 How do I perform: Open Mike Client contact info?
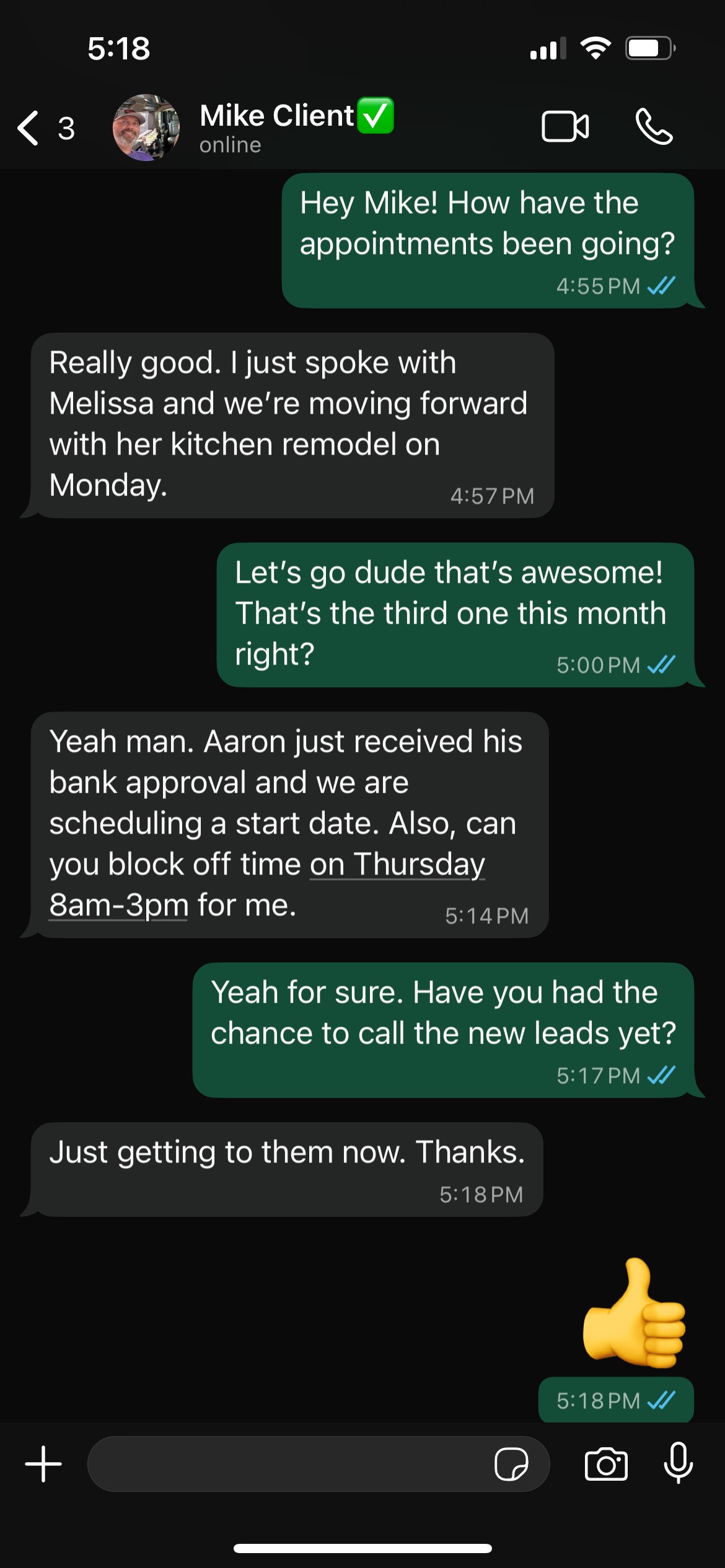[x=278, y=127]
